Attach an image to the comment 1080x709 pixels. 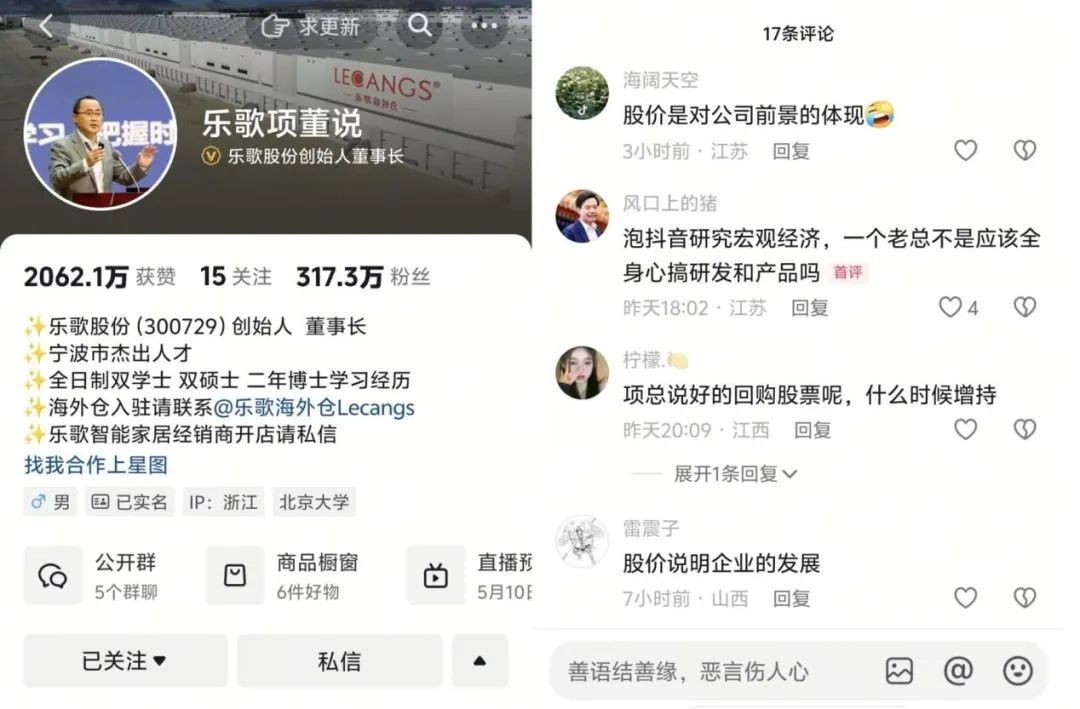[899, 671]
